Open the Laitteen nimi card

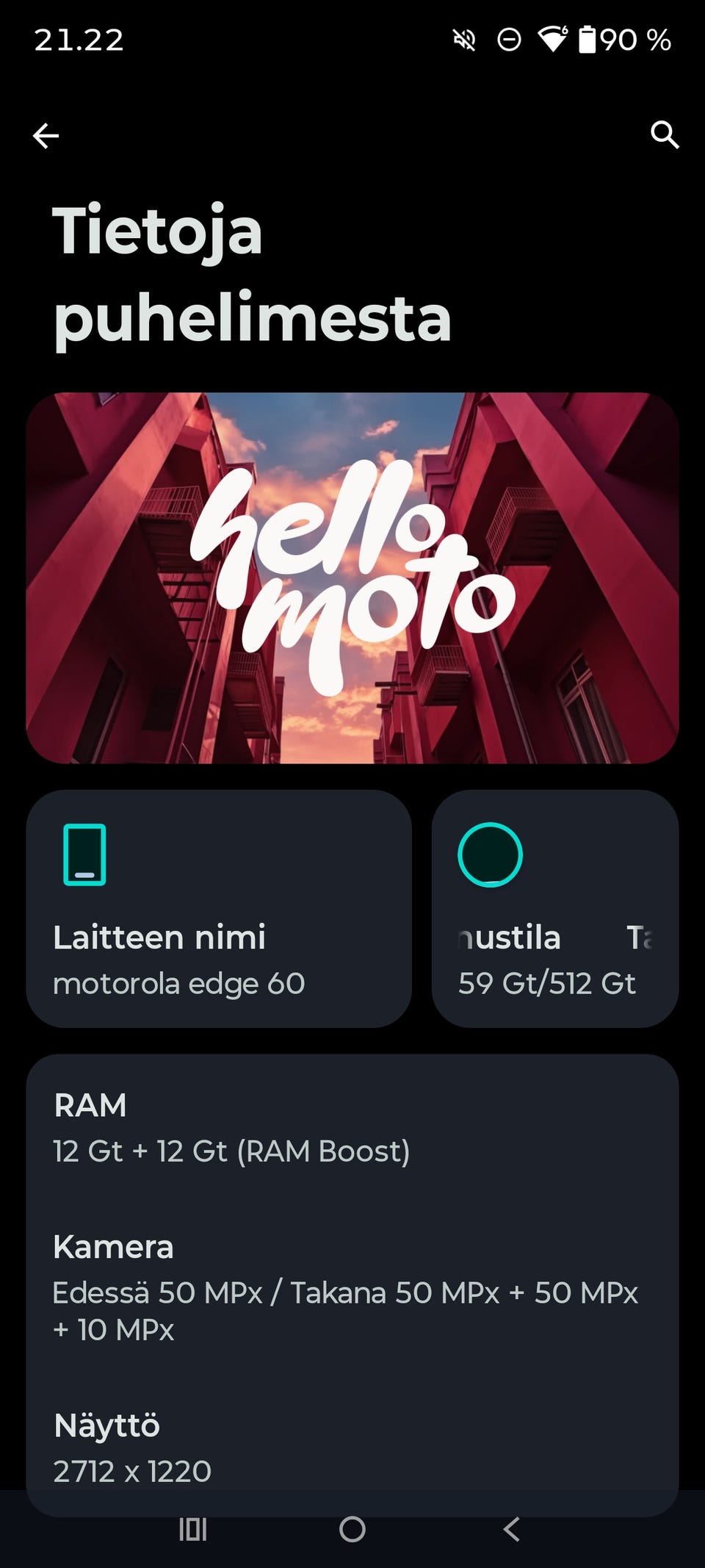pyautogui.click(x=219, y=909)
